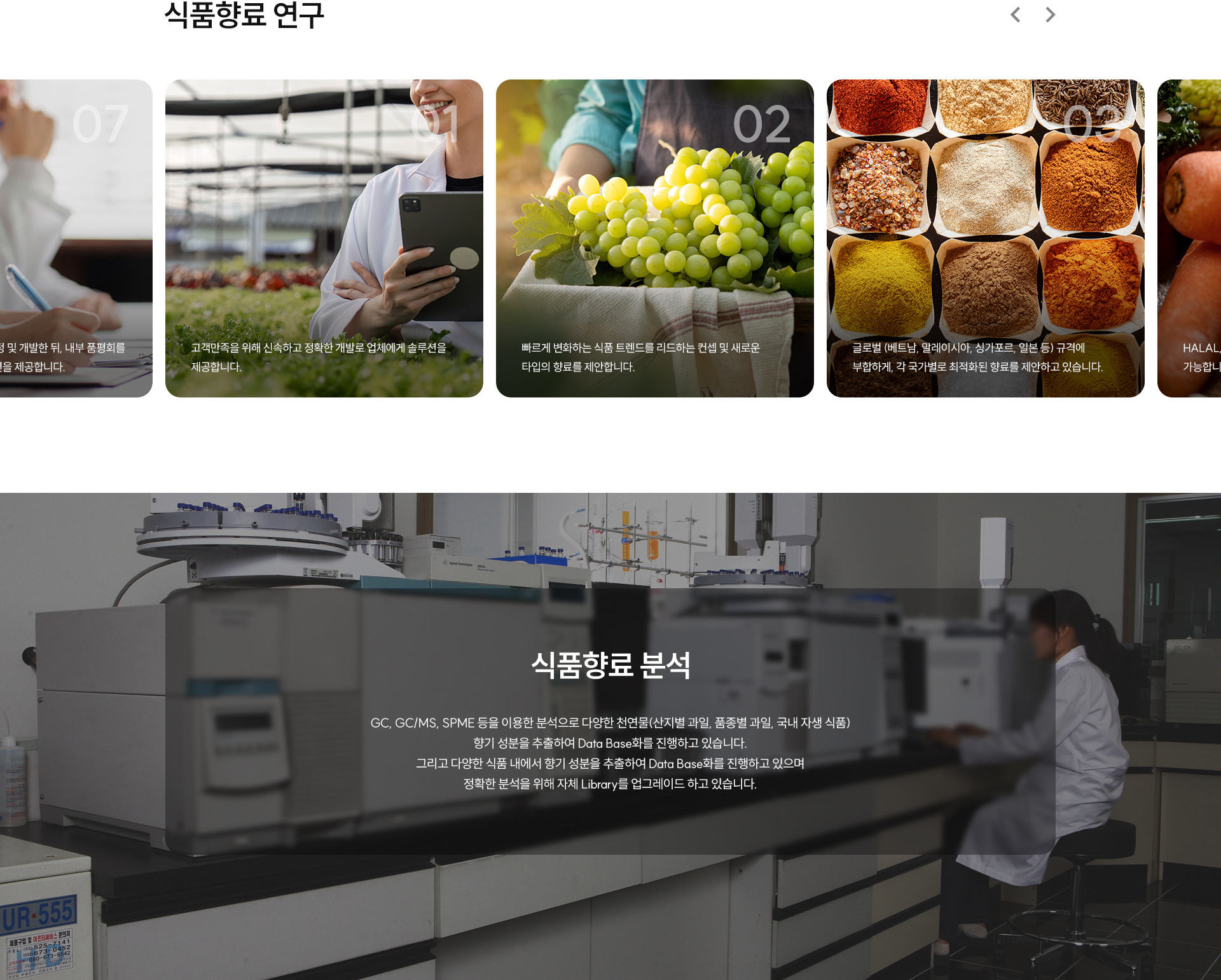Go to previous slide in 식품향료 연구 carousel
The image size is (1221, 980).
1016,15
